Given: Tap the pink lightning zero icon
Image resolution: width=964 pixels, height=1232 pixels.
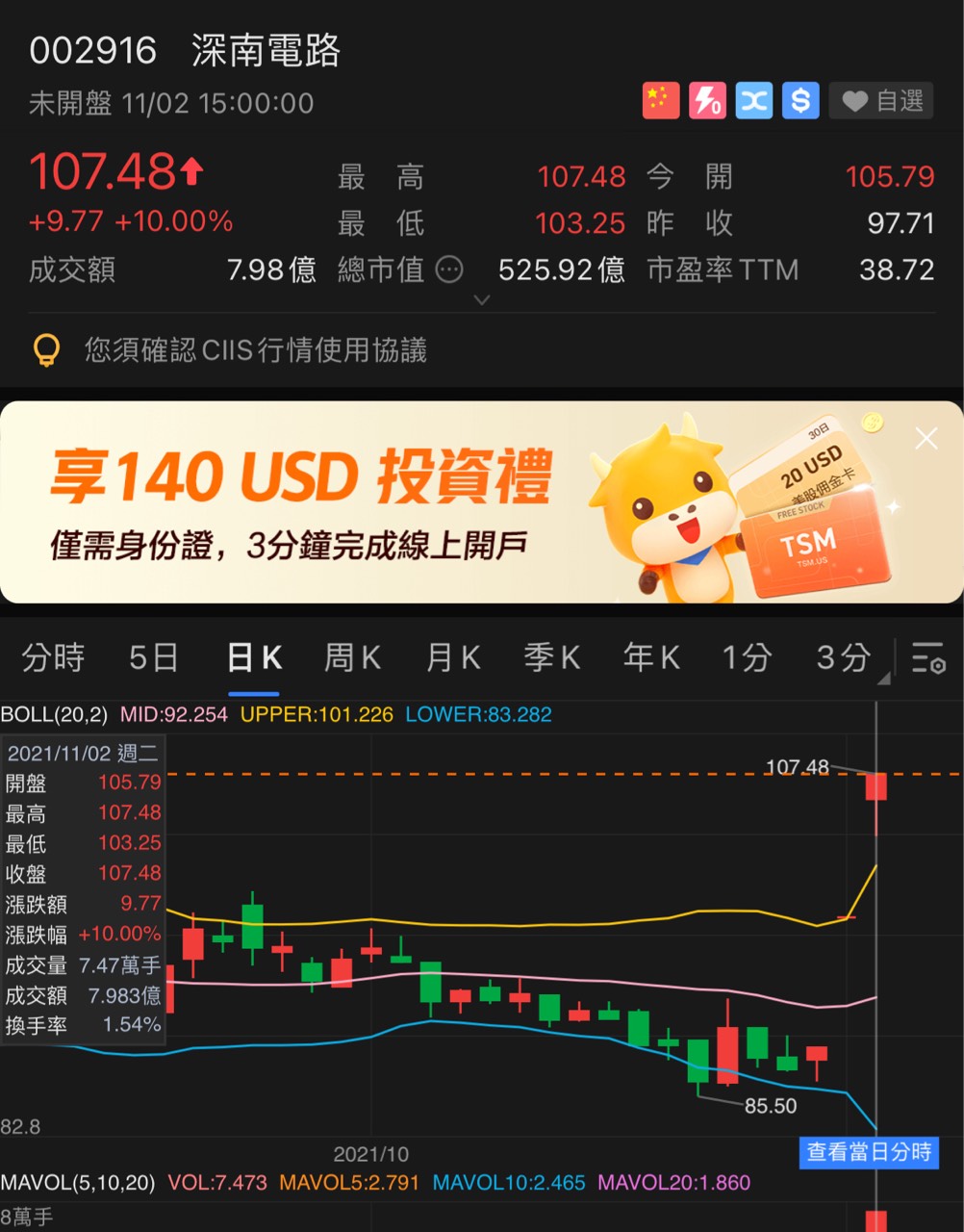Looking at the screenshot, I should coord(707,101).
